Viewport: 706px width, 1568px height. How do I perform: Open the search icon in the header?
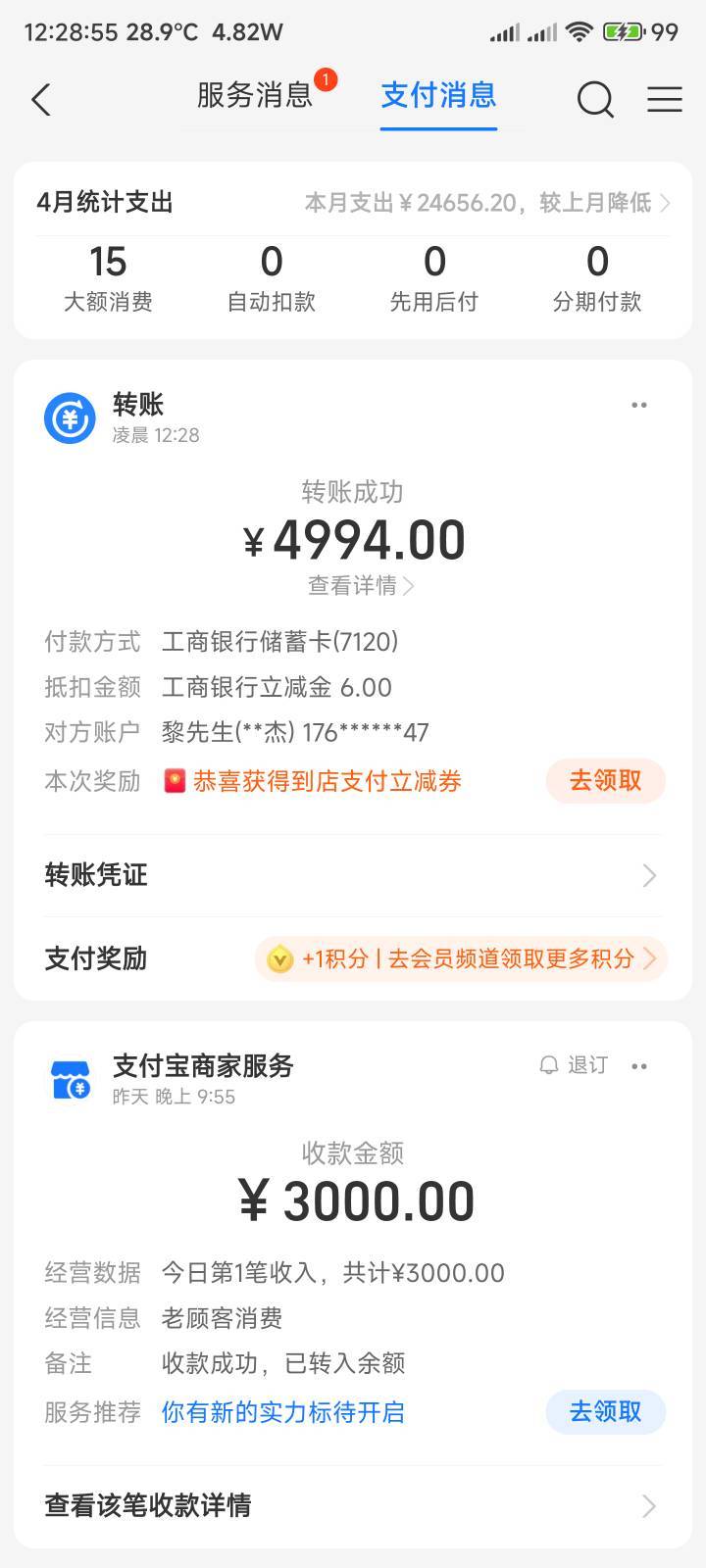point(594,99)
